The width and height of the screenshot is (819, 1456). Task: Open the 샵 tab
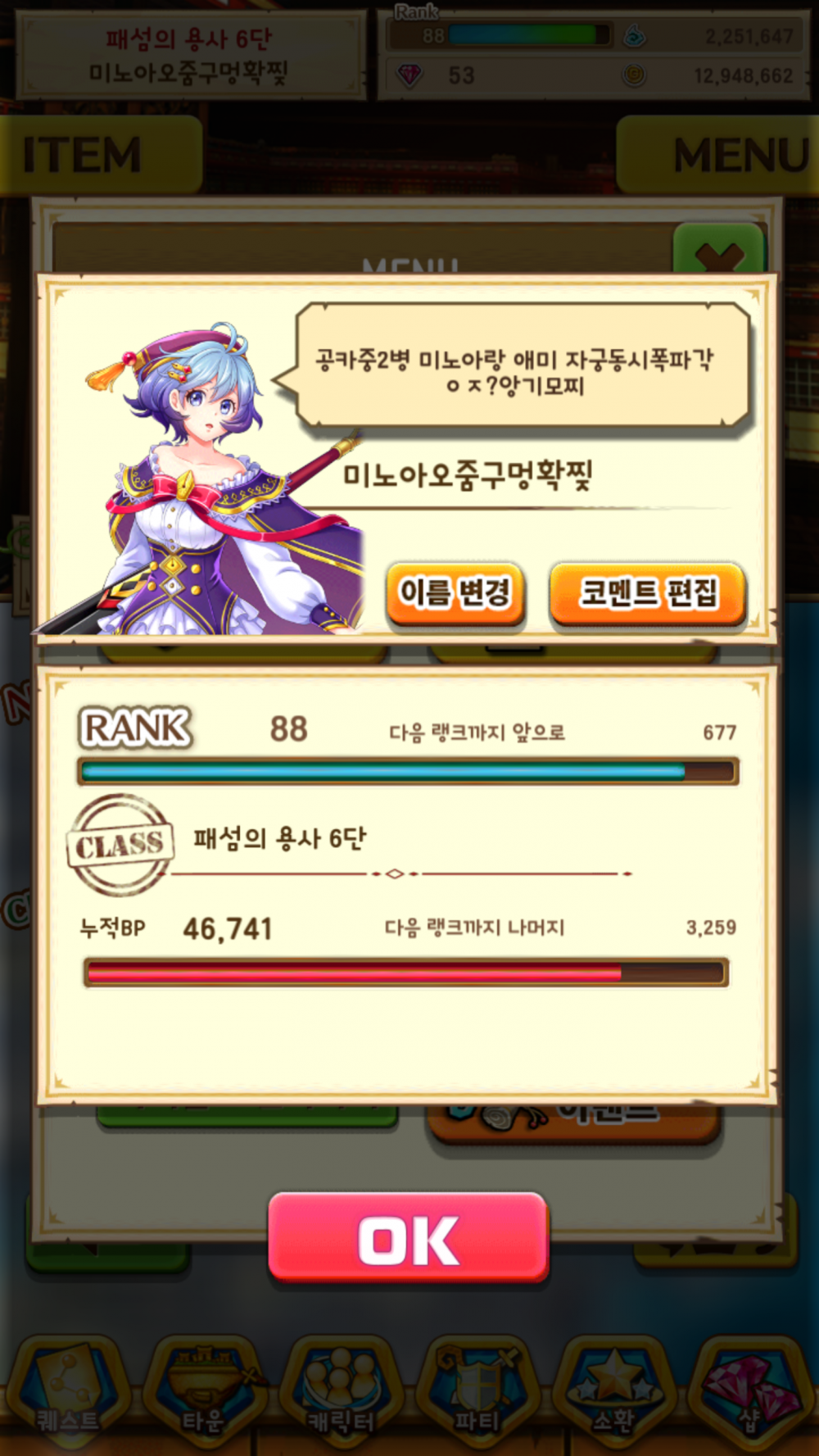pos(750,1390)
